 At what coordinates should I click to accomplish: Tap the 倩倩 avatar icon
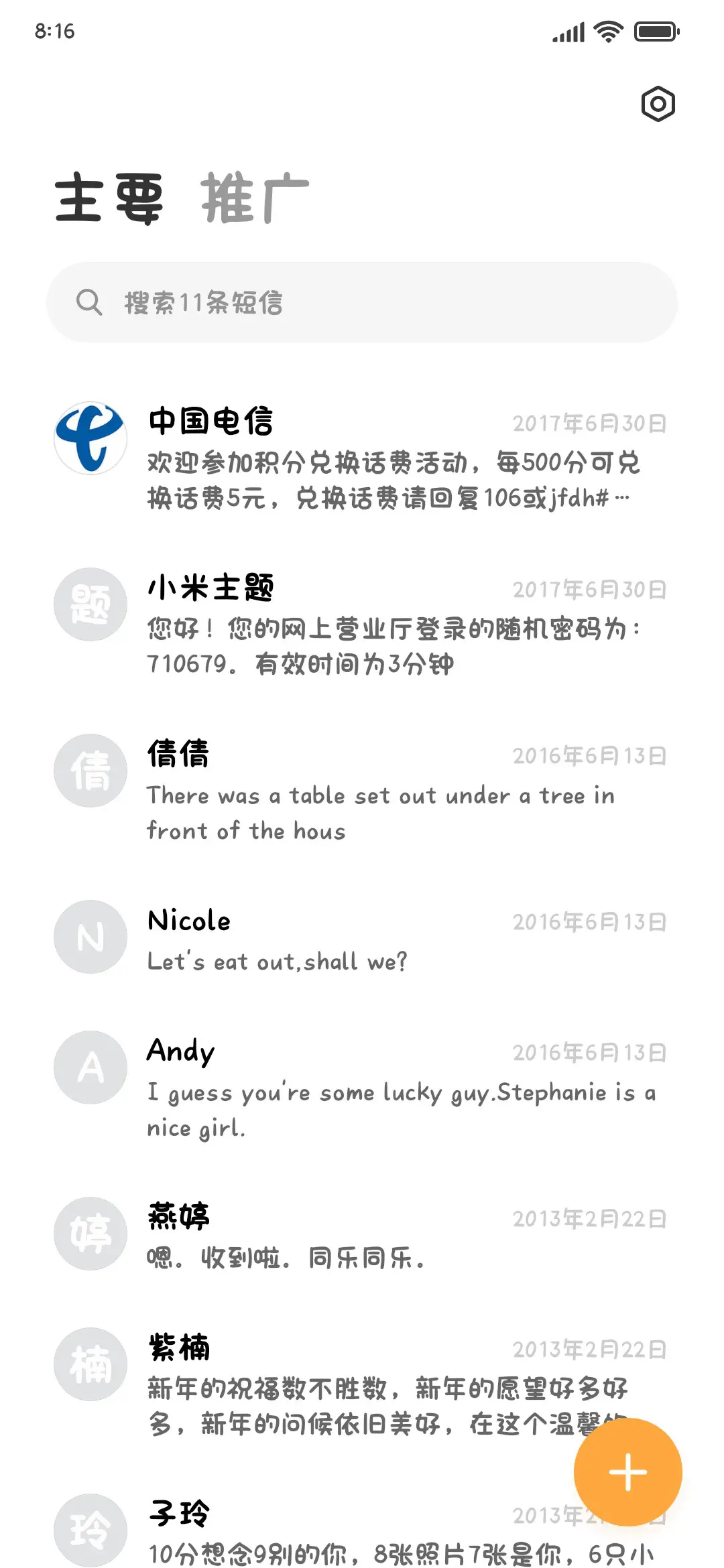point(90,771)
